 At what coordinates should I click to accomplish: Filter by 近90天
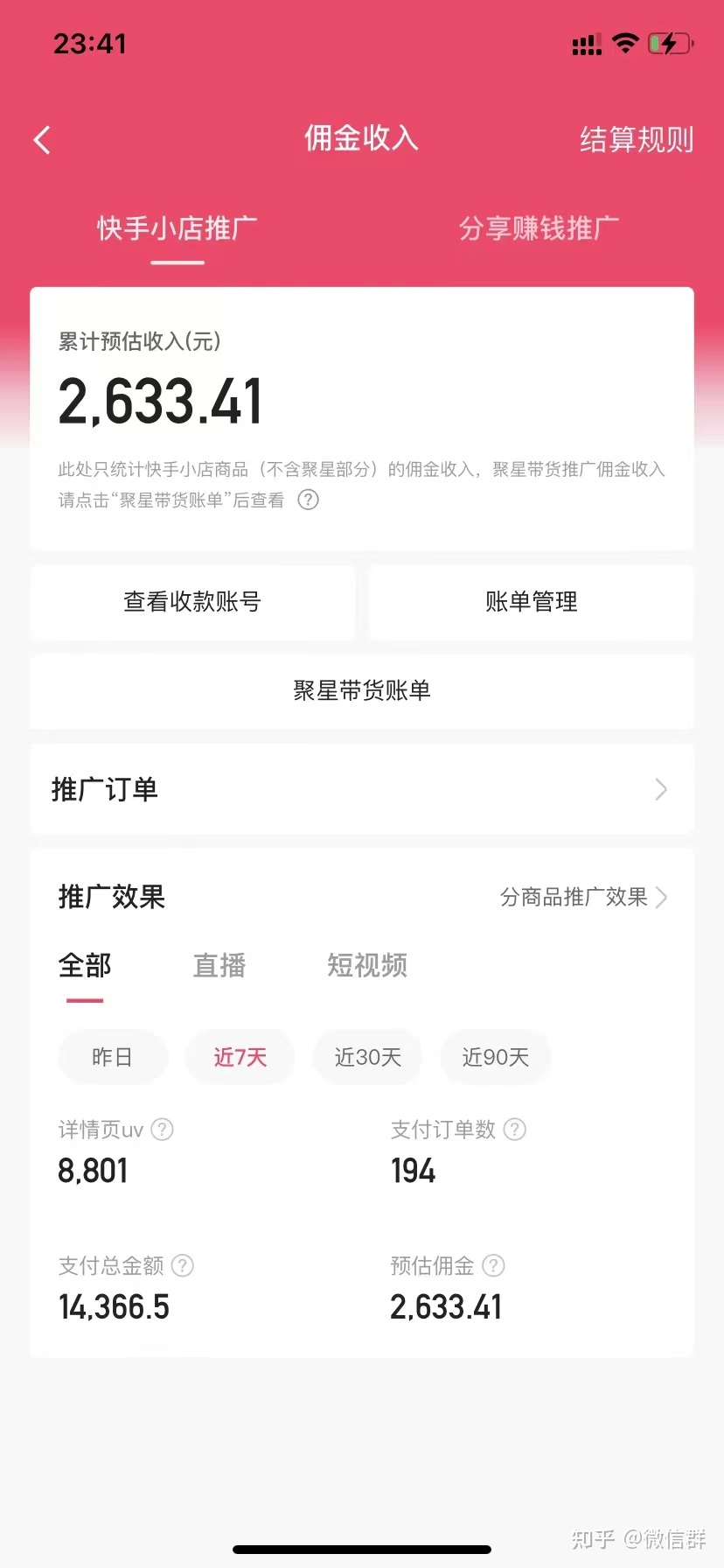(495, 1058)
